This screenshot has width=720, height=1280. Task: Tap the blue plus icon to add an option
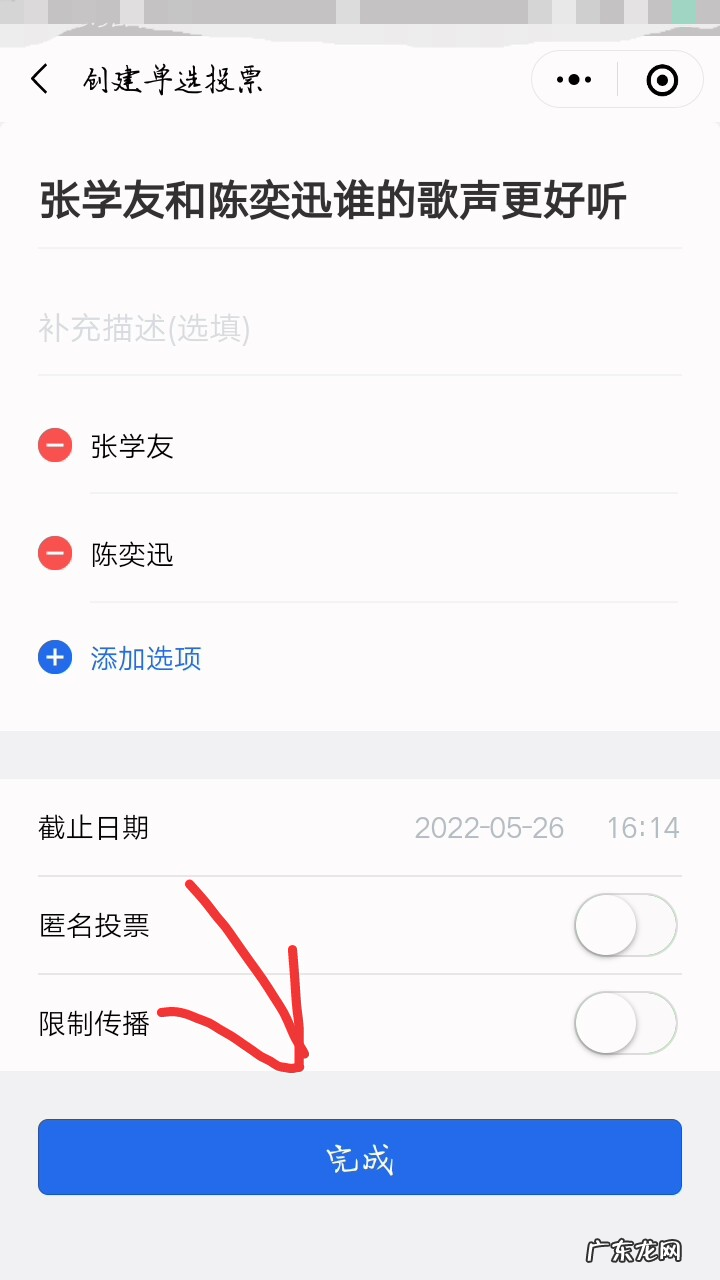point(54,658)
